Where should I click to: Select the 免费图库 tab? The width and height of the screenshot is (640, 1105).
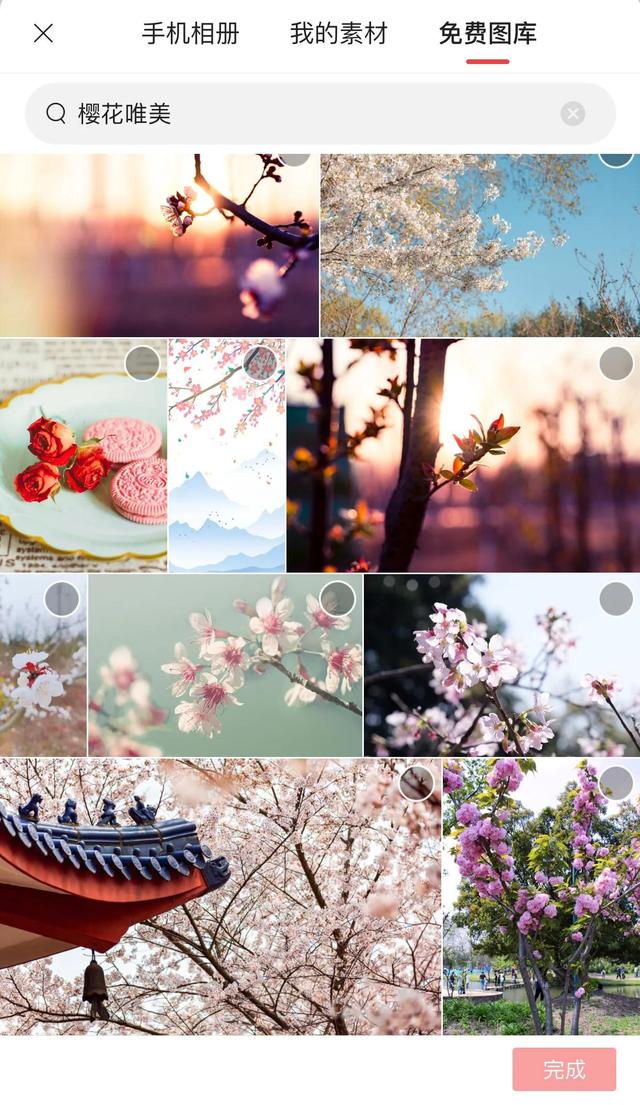tap(487, 34)
